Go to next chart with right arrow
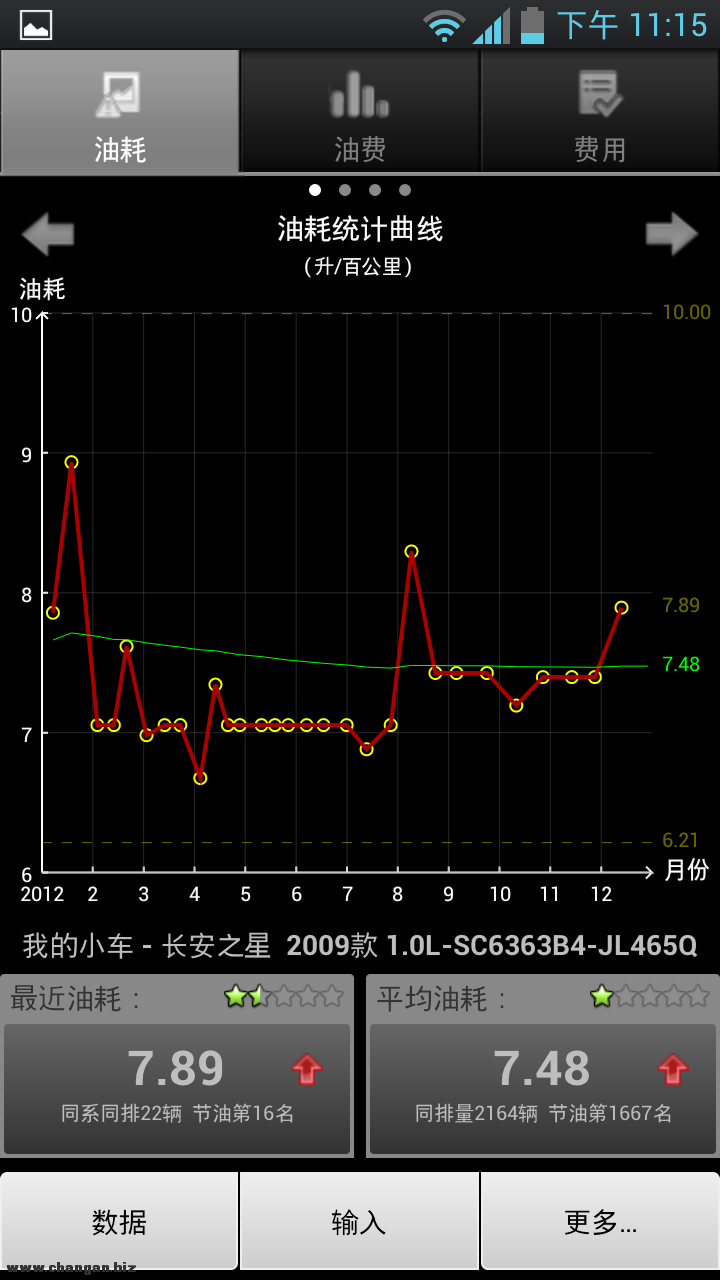The height and width of the screenshot is (1280, 720). coord(671,234)
